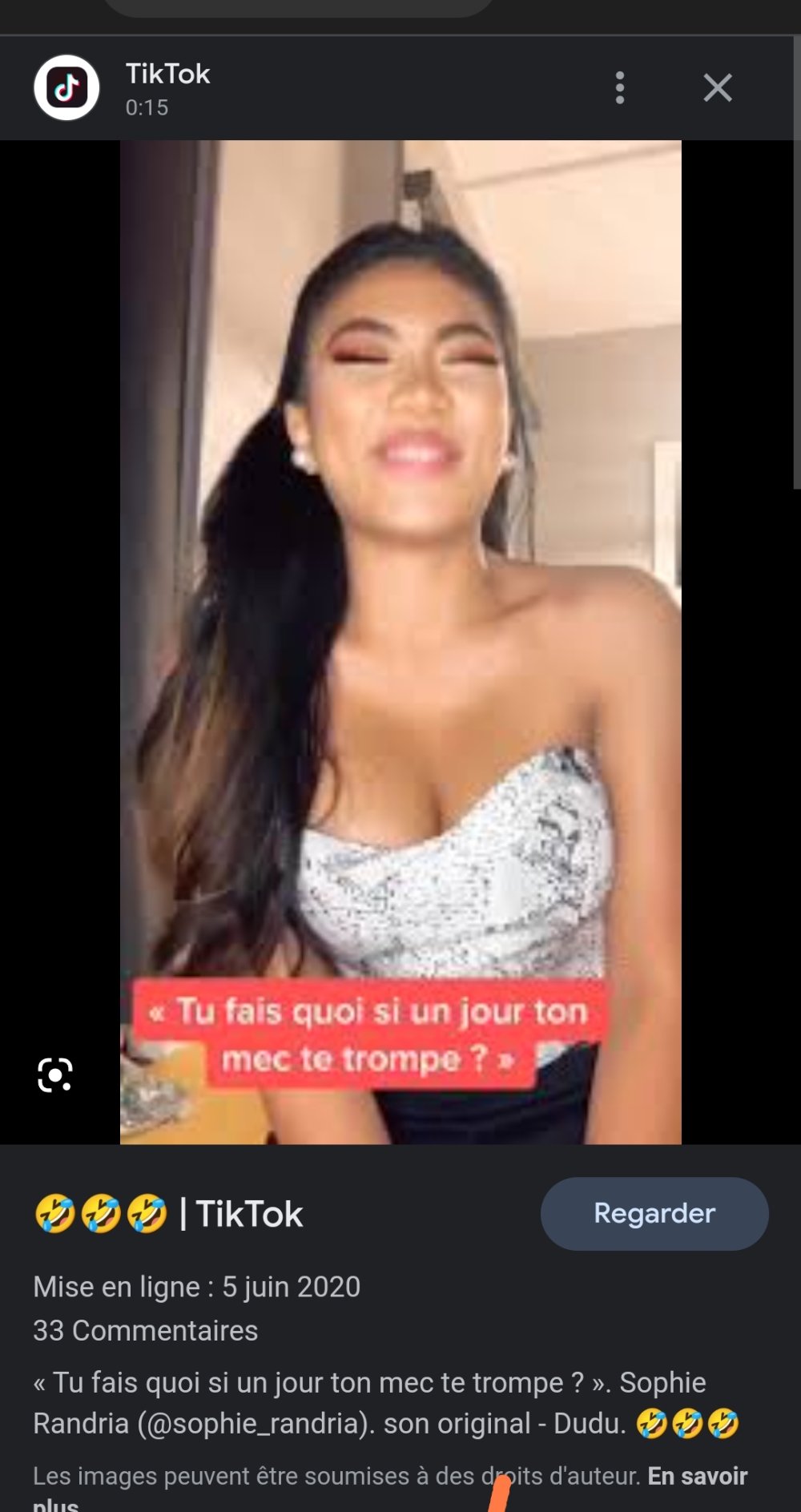This screenshot has height=1512, width=801.
Task: Open the TikTok source header
Action: (x=167, y=87)
